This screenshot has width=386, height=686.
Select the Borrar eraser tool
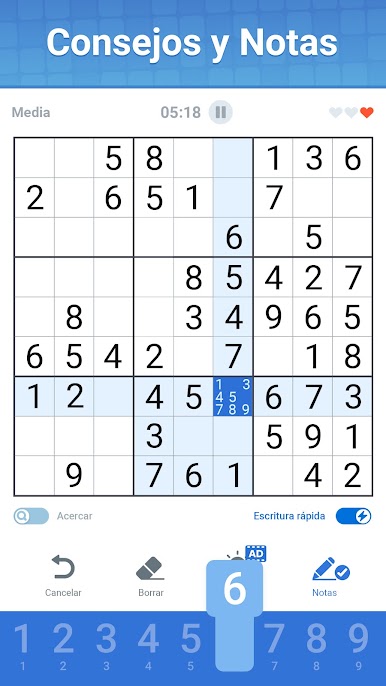click(151, 576)
